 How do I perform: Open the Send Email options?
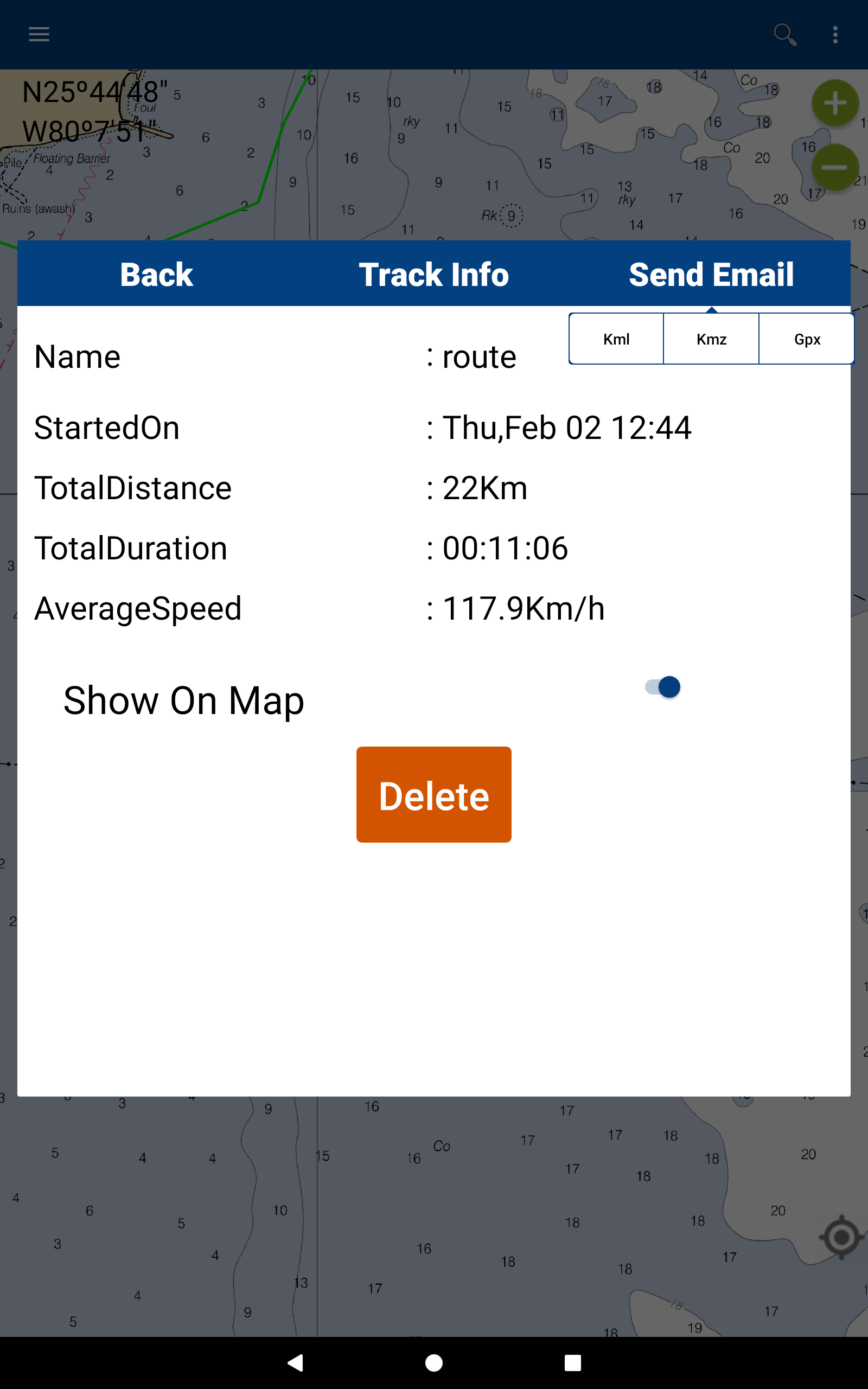pyautogui.click(x=711, y=275)
